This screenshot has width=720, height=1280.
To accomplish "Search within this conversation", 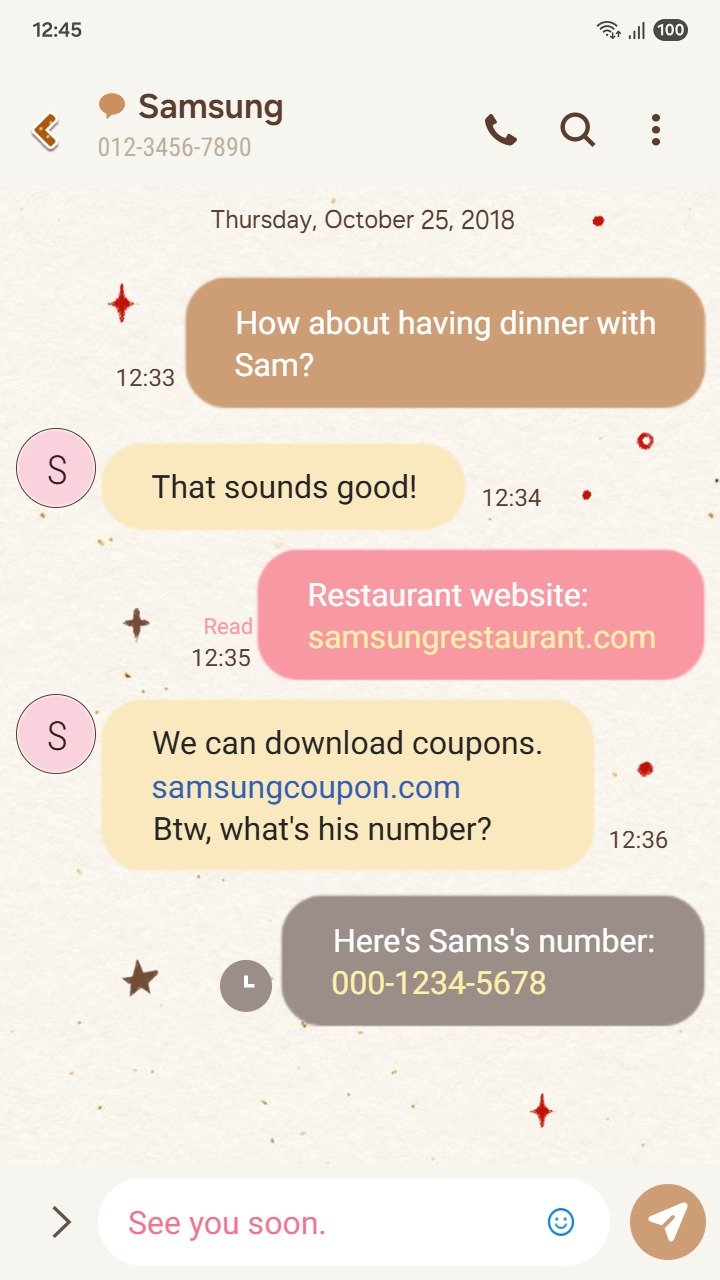I will [577, 130].
